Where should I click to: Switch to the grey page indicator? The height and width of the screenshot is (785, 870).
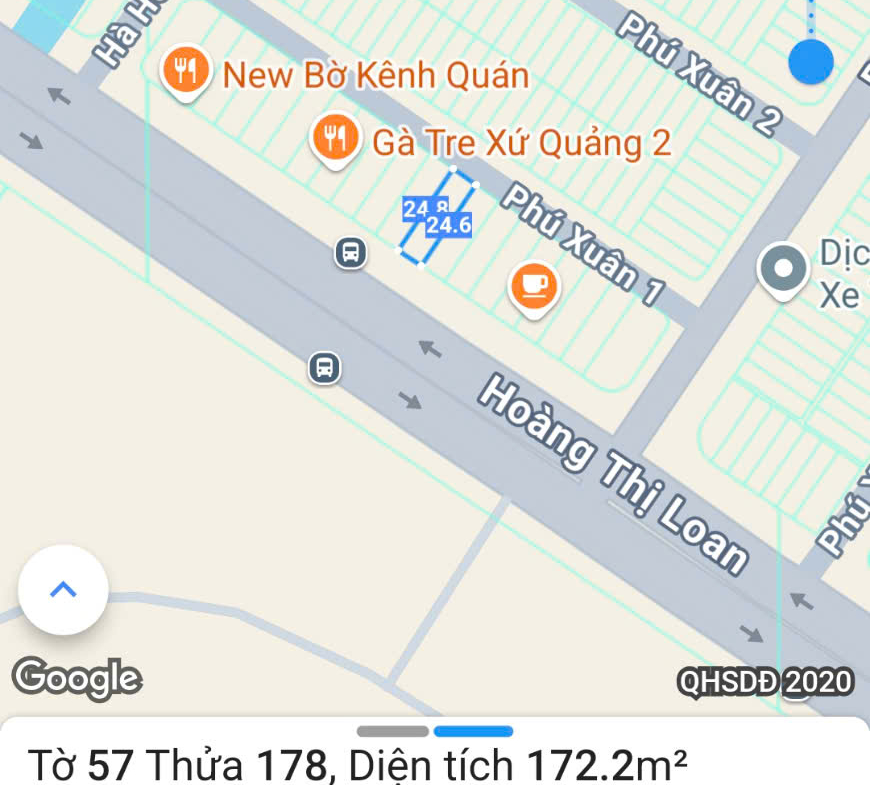tap(393, 731)
